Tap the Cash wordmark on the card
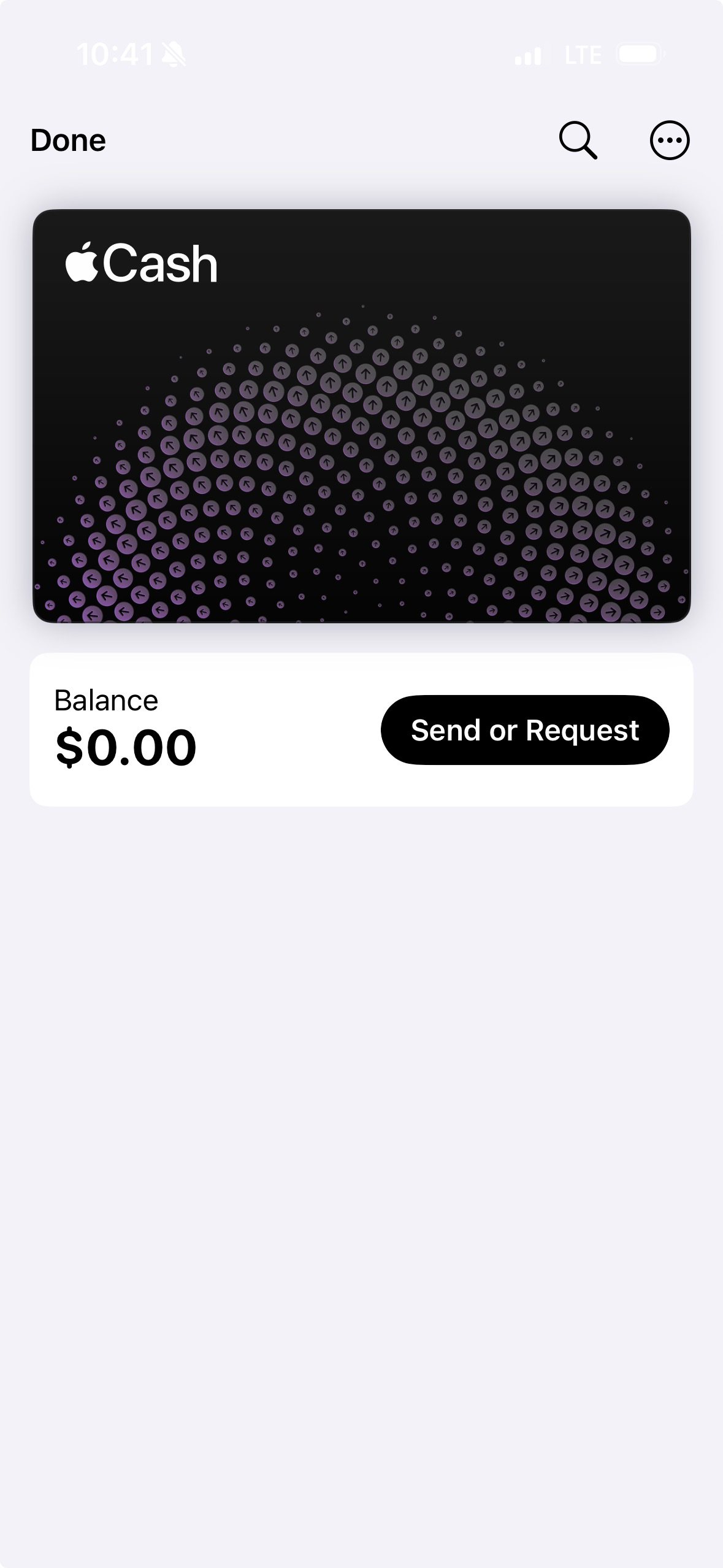The image size is (723, 1568). [x=161, y=263]
